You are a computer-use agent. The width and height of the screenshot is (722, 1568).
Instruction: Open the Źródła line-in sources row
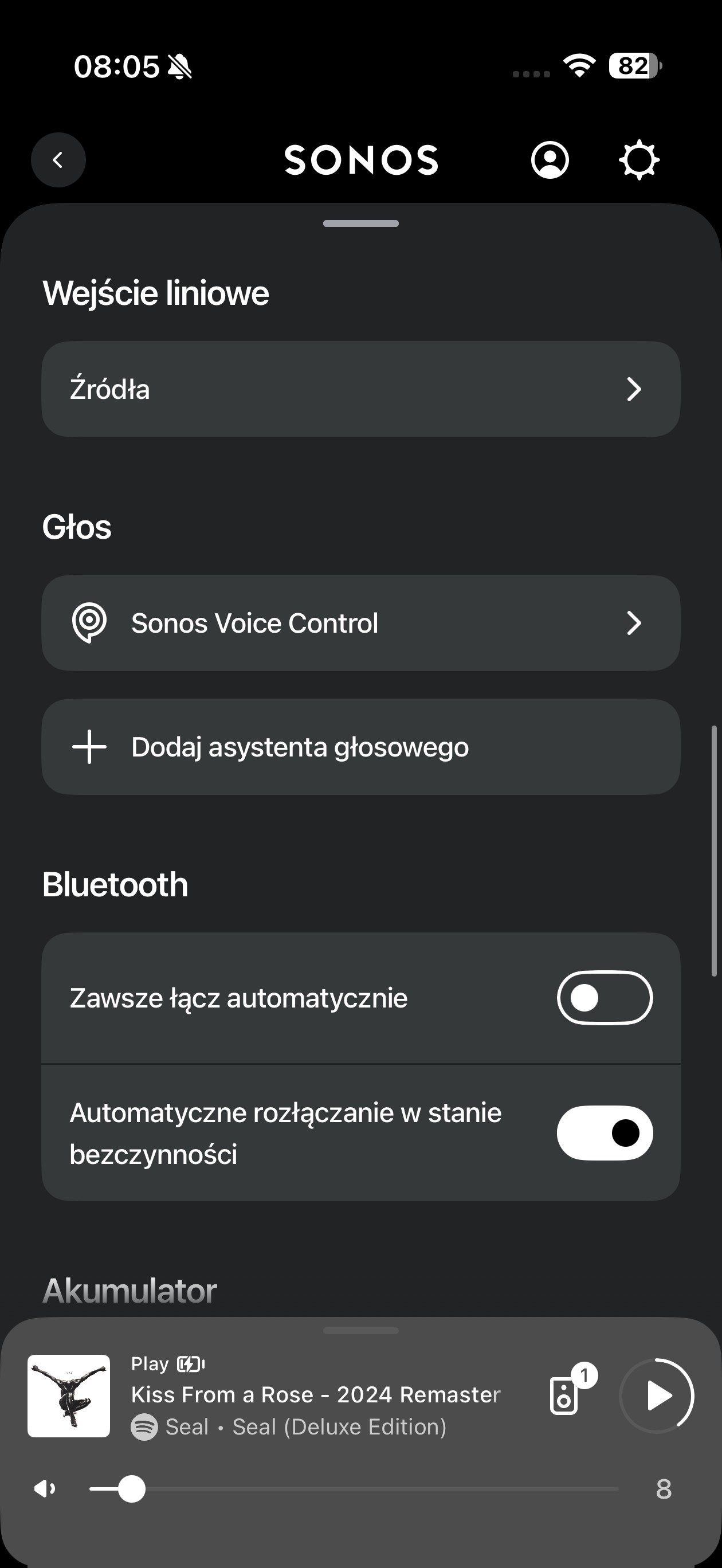(x=360, y=389)
